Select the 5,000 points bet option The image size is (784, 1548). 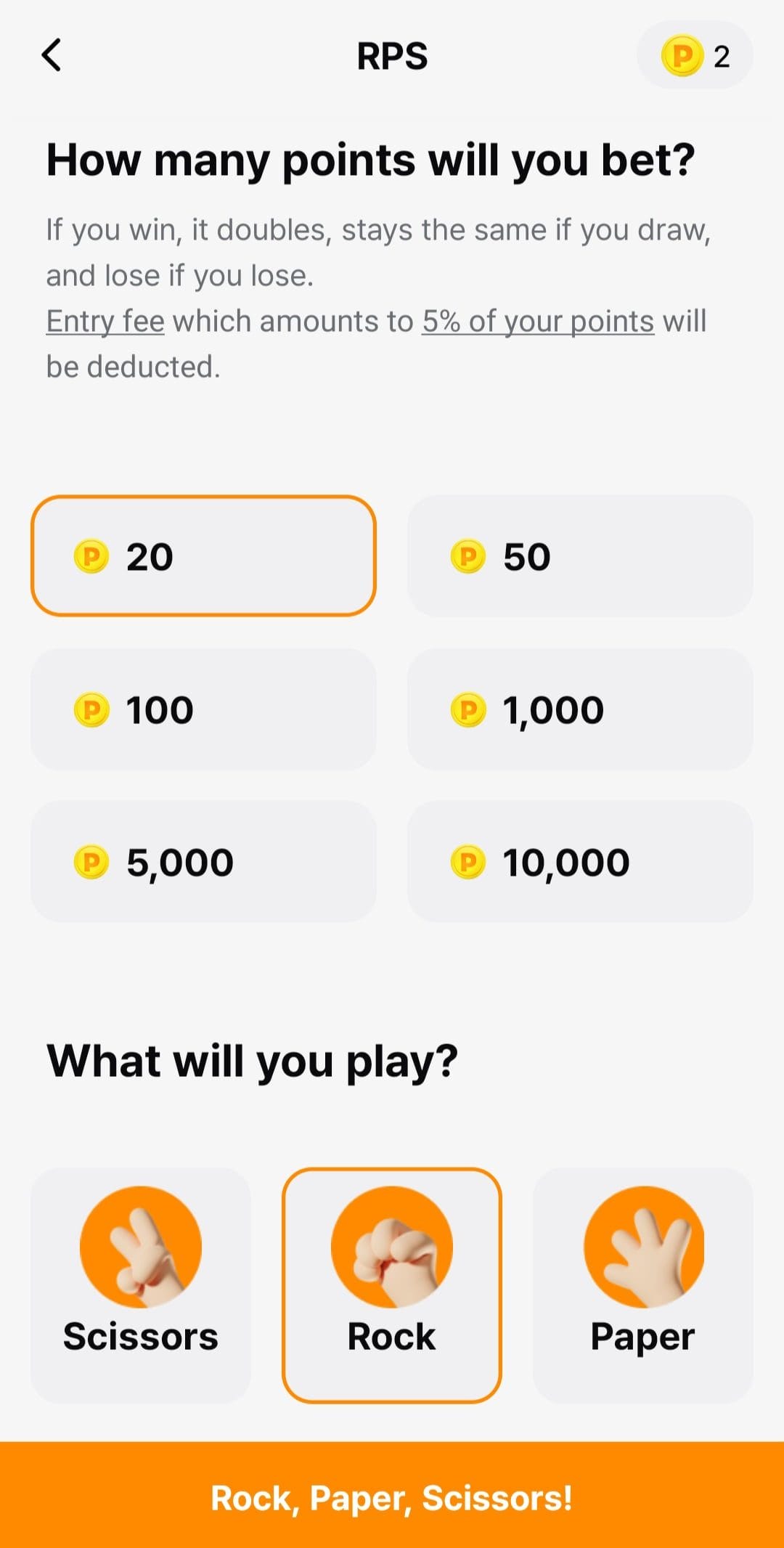(x=203, y=862)
